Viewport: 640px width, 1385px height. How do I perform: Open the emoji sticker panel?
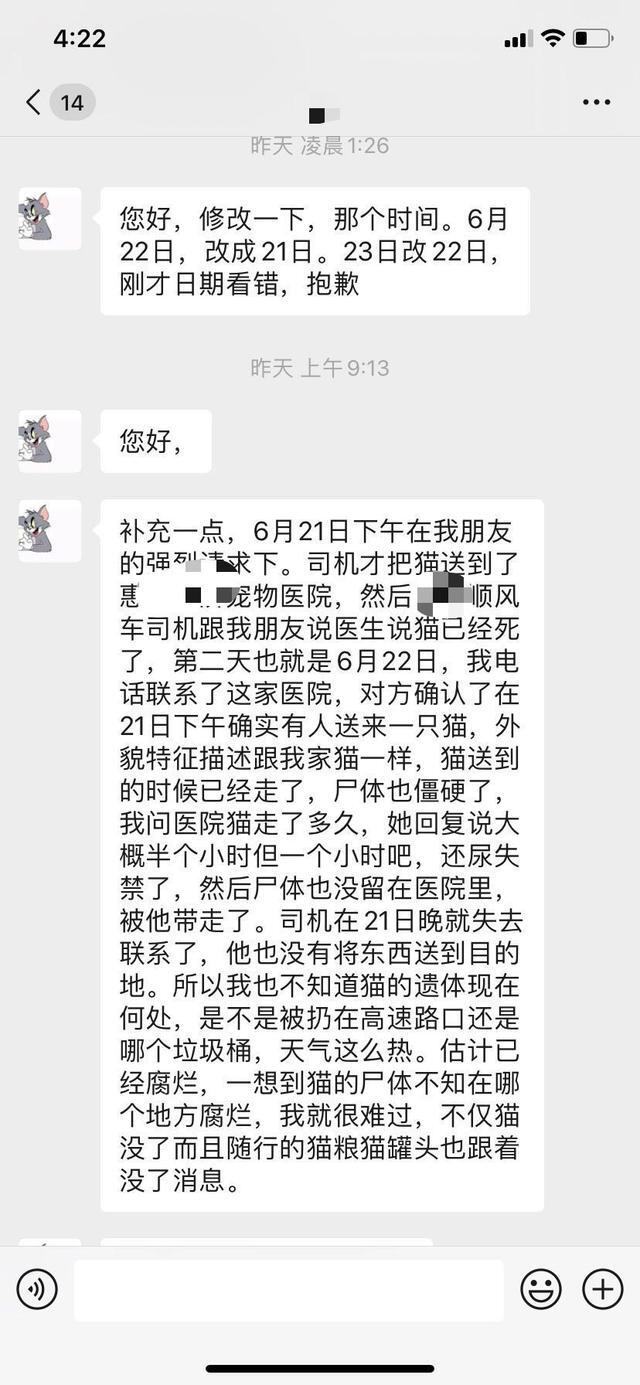(x=541, y=1290)
